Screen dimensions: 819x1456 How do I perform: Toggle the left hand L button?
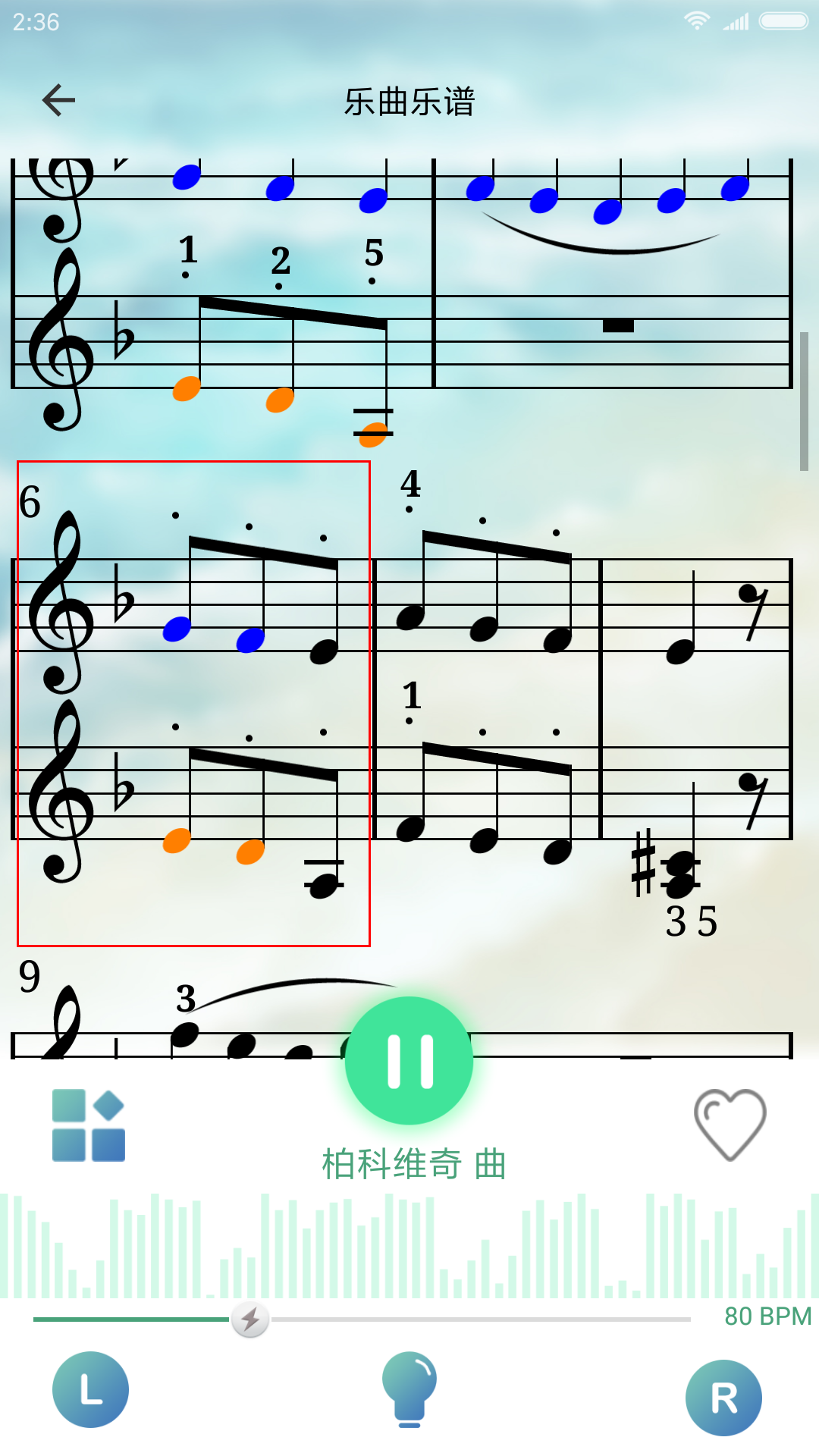coord(90,1389)
